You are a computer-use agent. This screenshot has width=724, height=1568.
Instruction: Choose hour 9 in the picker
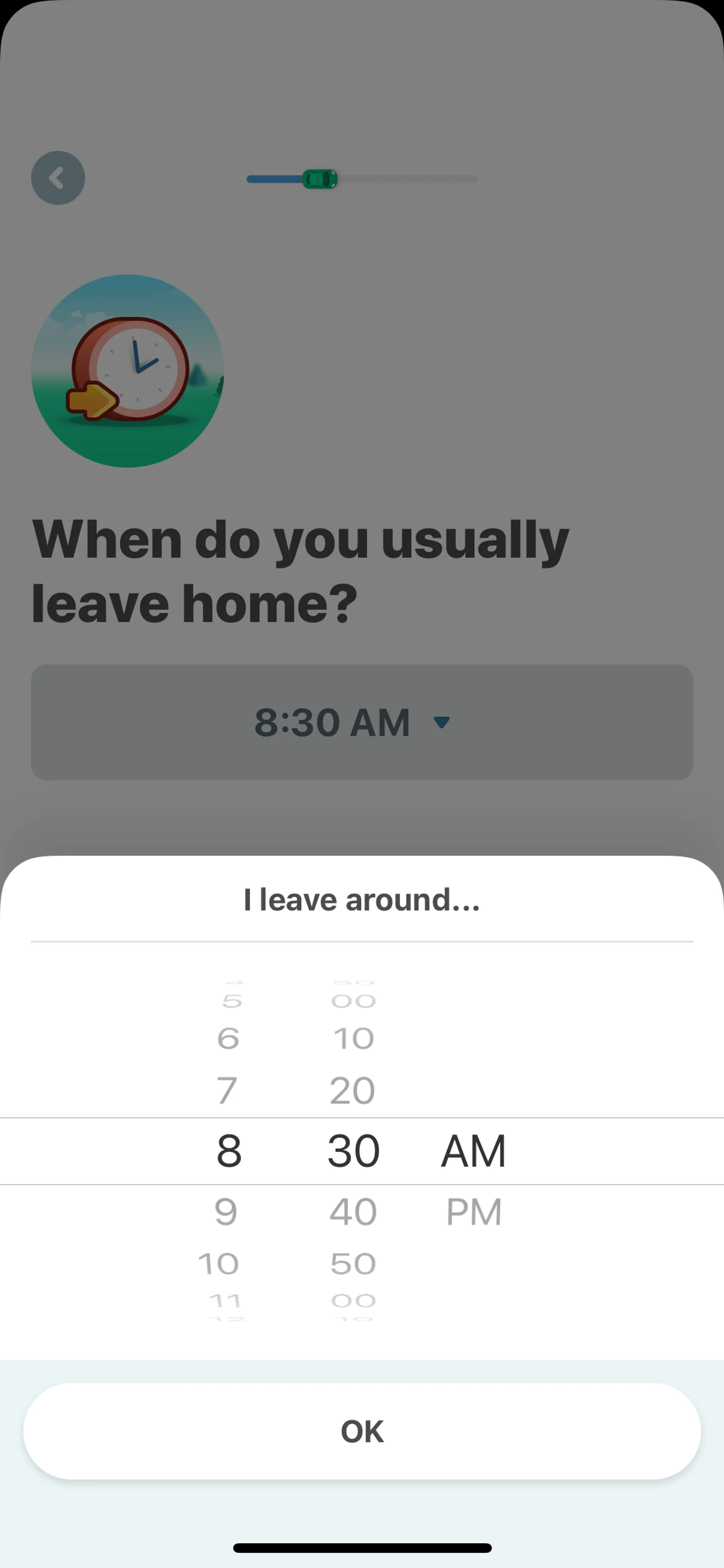point(226,1212)
